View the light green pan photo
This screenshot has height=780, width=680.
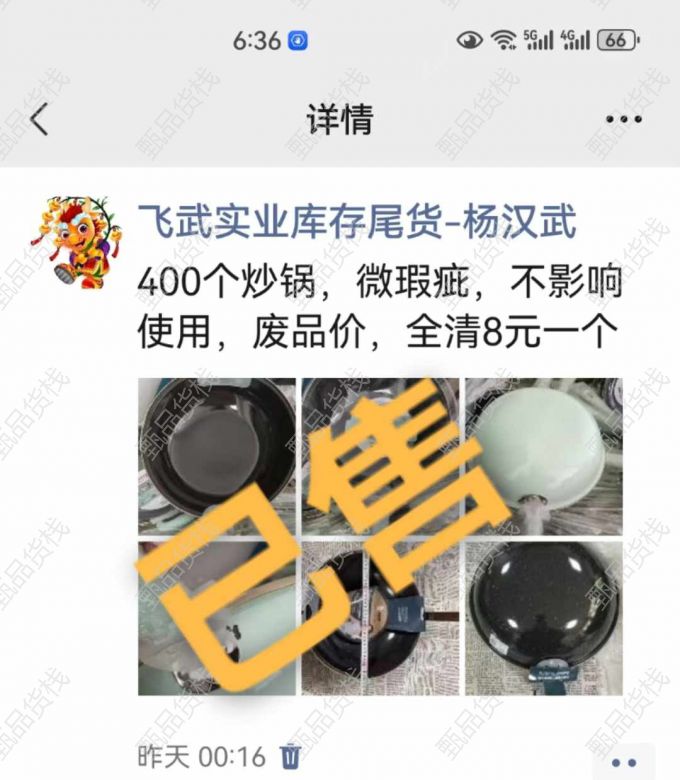[544, 456]
